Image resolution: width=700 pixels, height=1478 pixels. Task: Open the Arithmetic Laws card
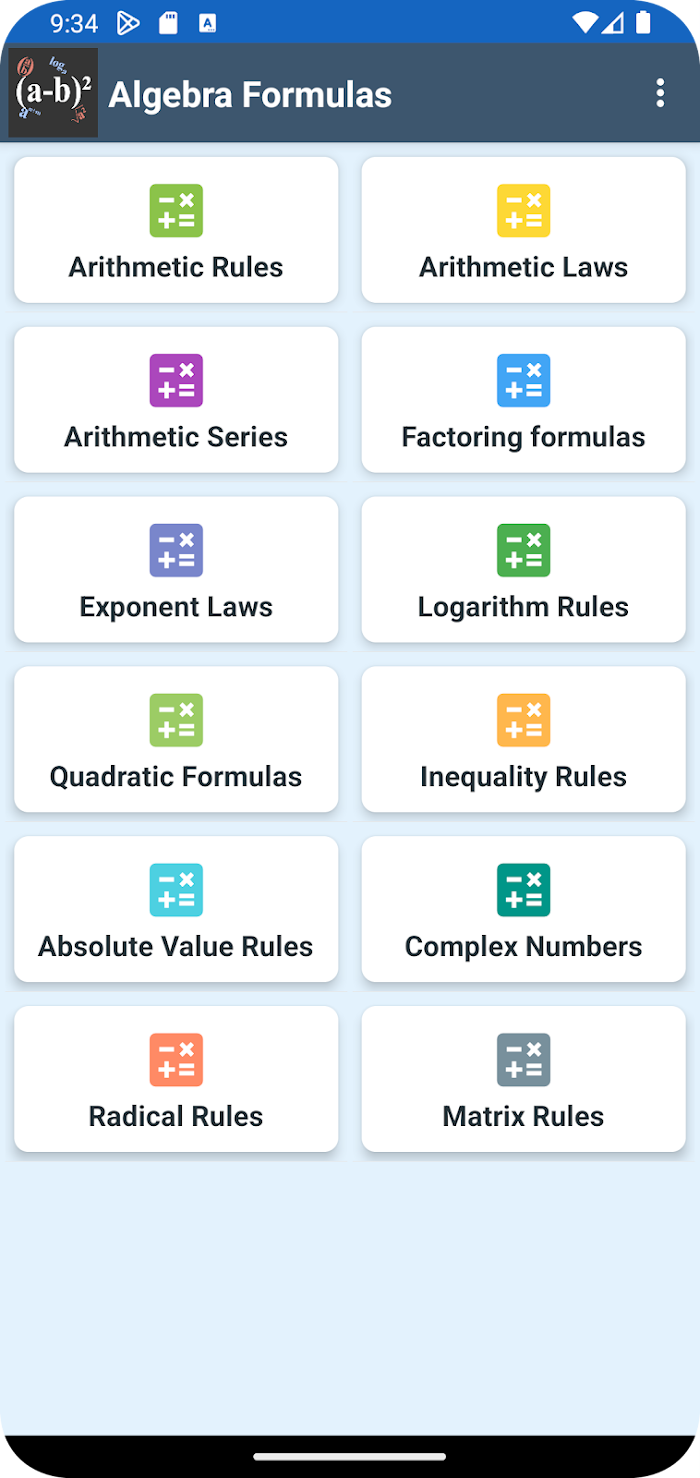[523, 230]
